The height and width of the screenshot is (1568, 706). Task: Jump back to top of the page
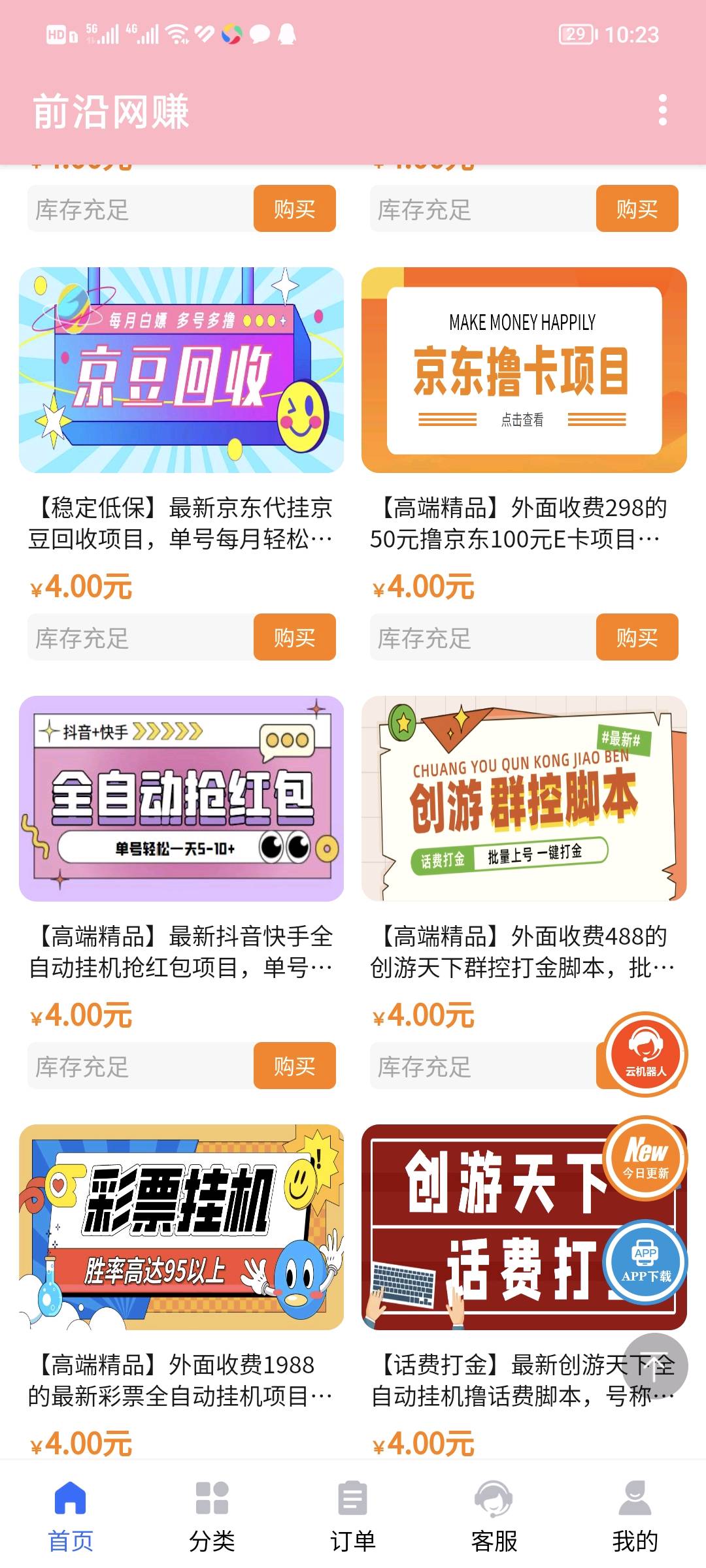tap(655, 1366)
